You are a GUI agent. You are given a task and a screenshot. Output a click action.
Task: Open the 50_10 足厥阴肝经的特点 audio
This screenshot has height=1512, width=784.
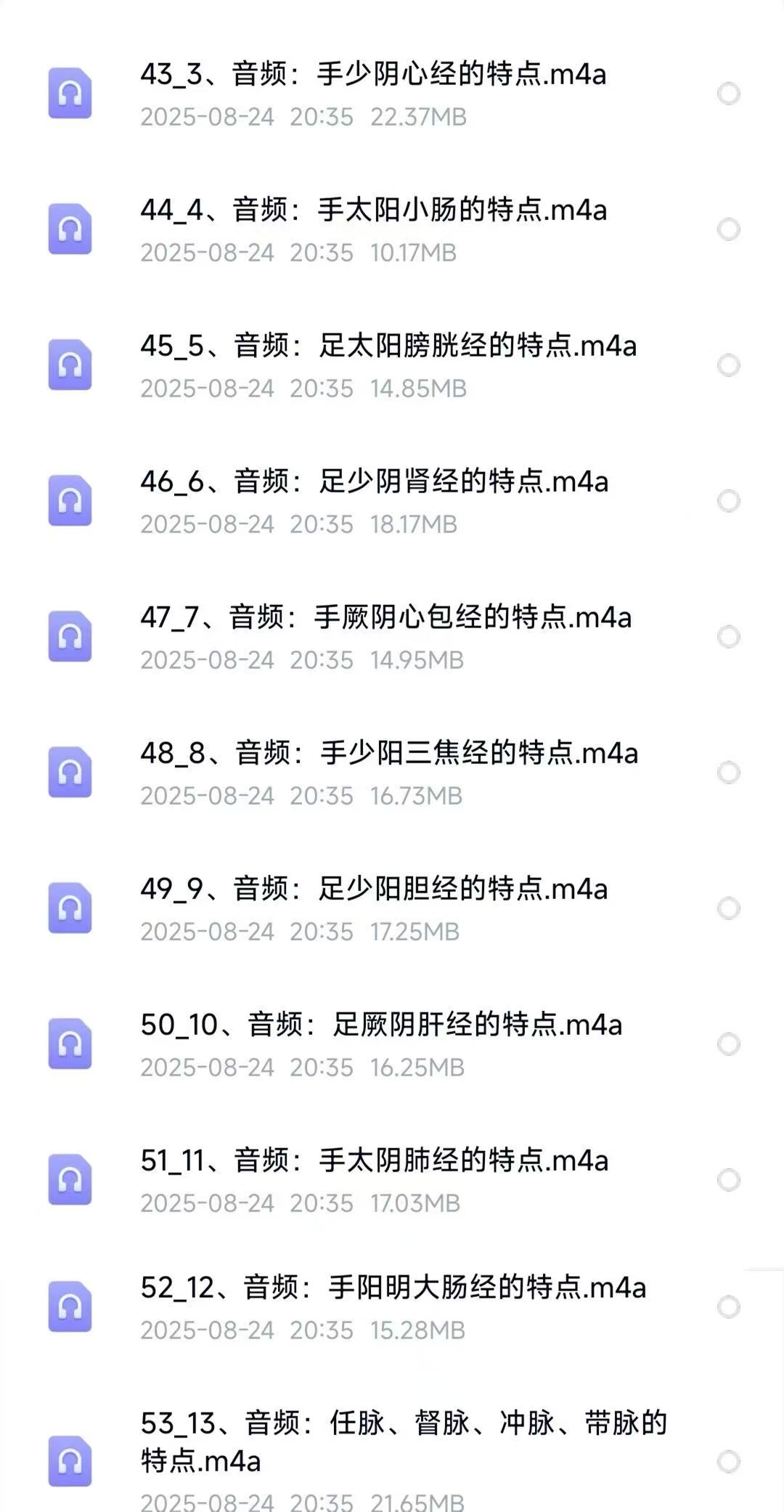coord(381,1025)
